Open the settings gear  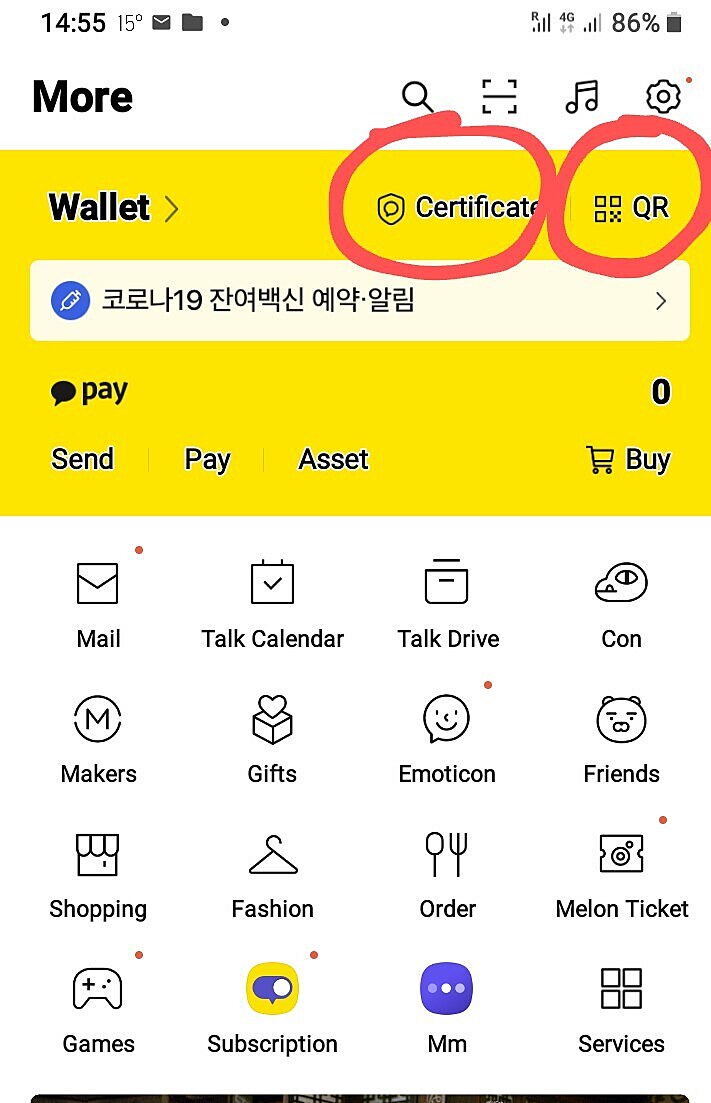tap(663, 97)
